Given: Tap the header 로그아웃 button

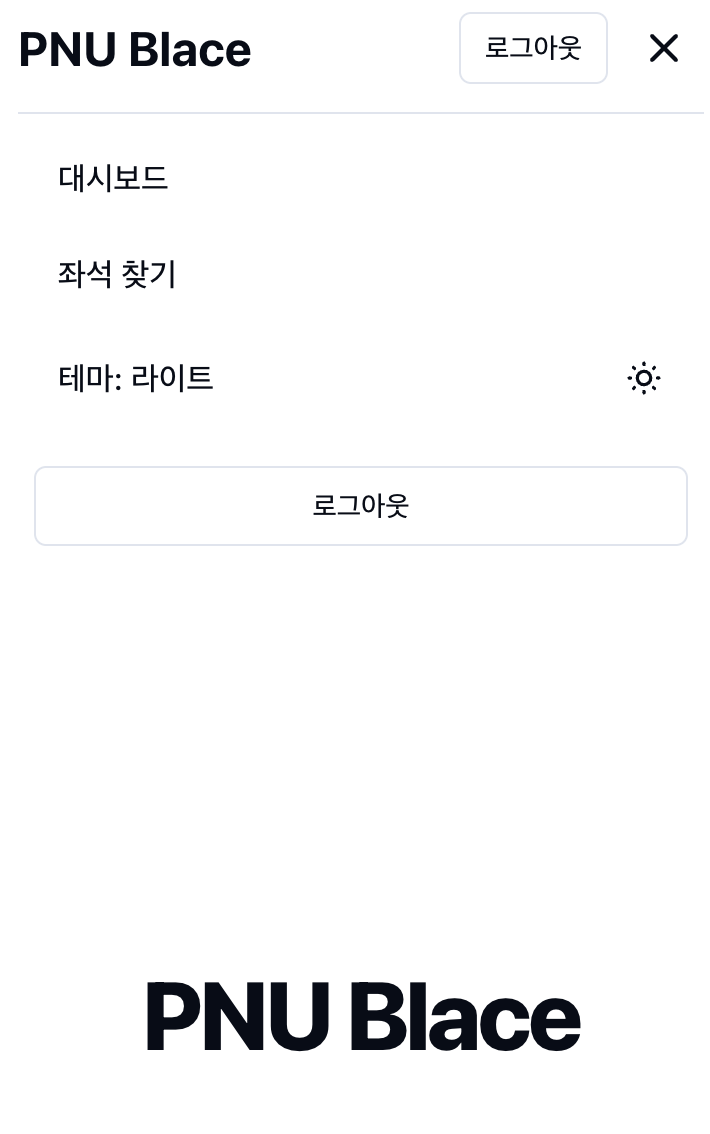Looking at the screenshot, I should [x=533, y=48].
